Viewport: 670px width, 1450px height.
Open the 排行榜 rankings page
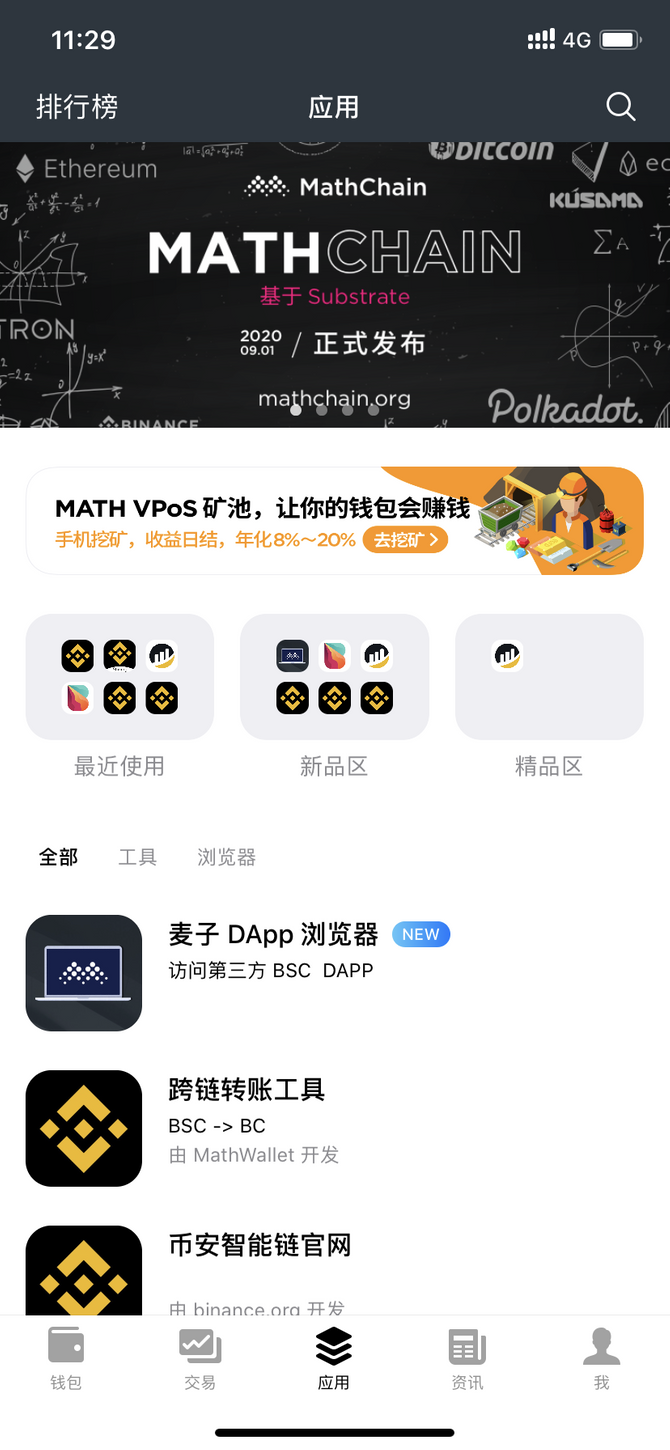77,107
